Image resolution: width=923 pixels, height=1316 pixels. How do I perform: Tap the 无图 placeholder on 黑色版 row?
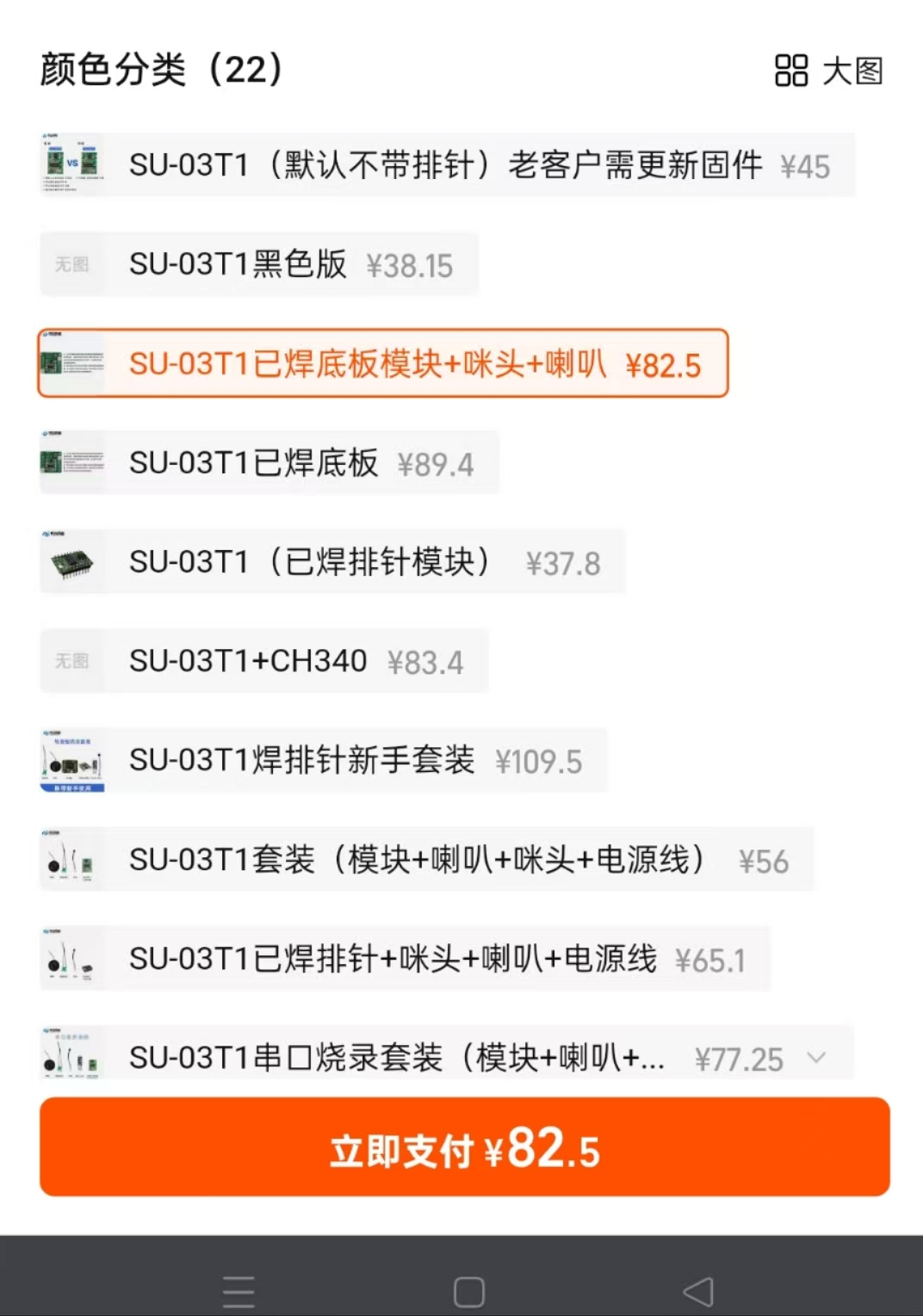72,264
